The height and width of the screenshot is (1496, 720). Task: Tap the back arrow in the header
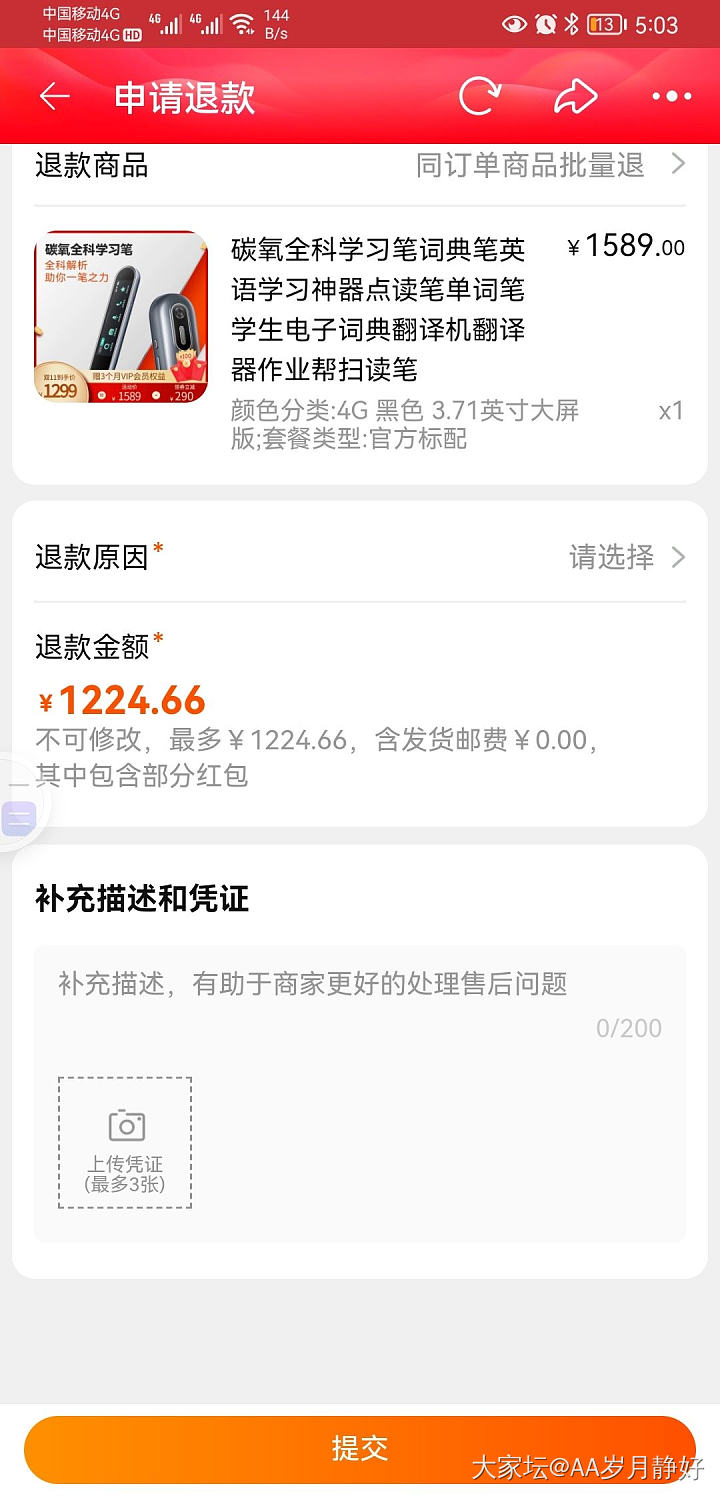54,97
